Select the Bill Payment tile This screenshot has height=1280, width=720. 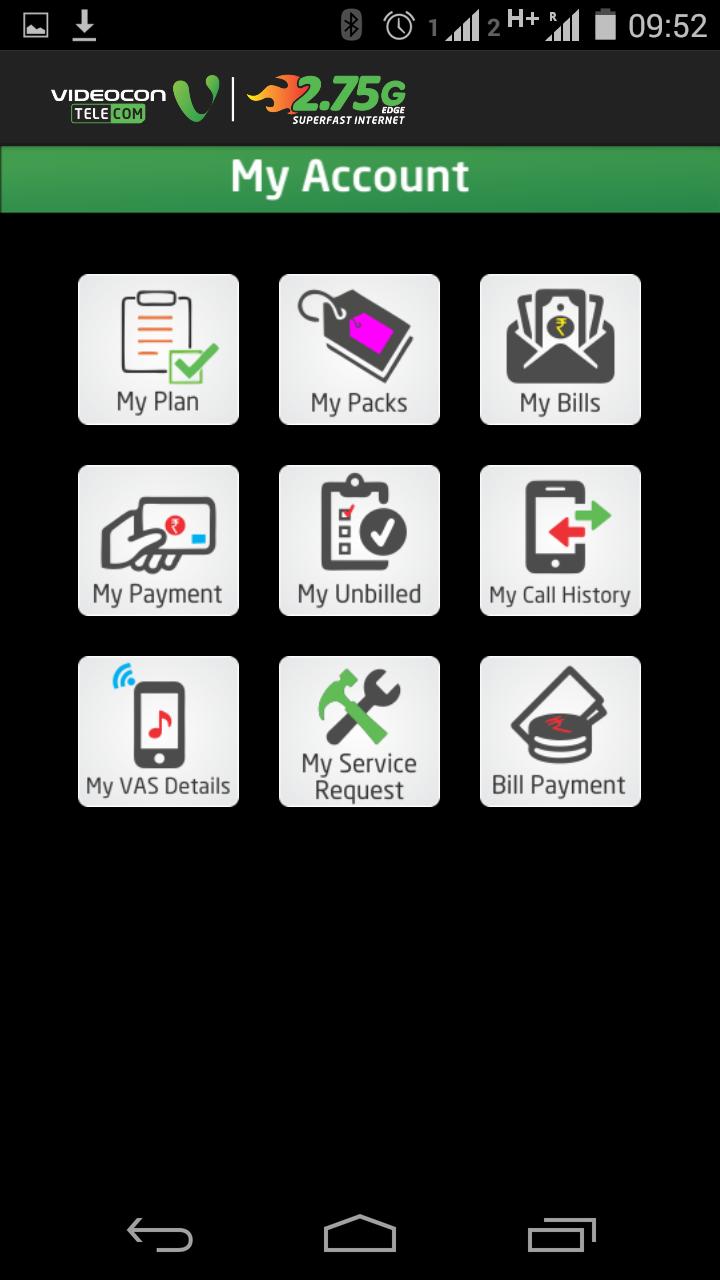[x=560, y=731]
